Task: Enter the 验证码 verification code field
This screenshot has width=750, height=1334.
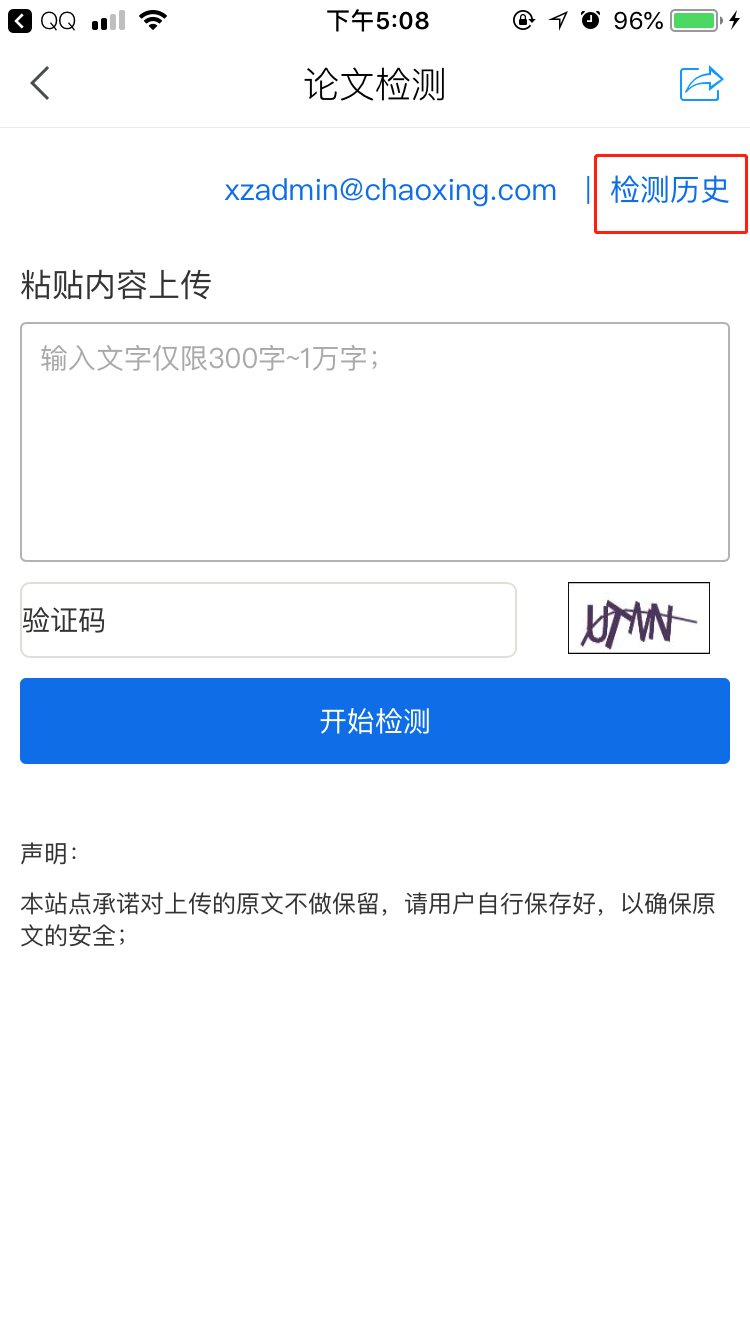Action: (268, 620)
